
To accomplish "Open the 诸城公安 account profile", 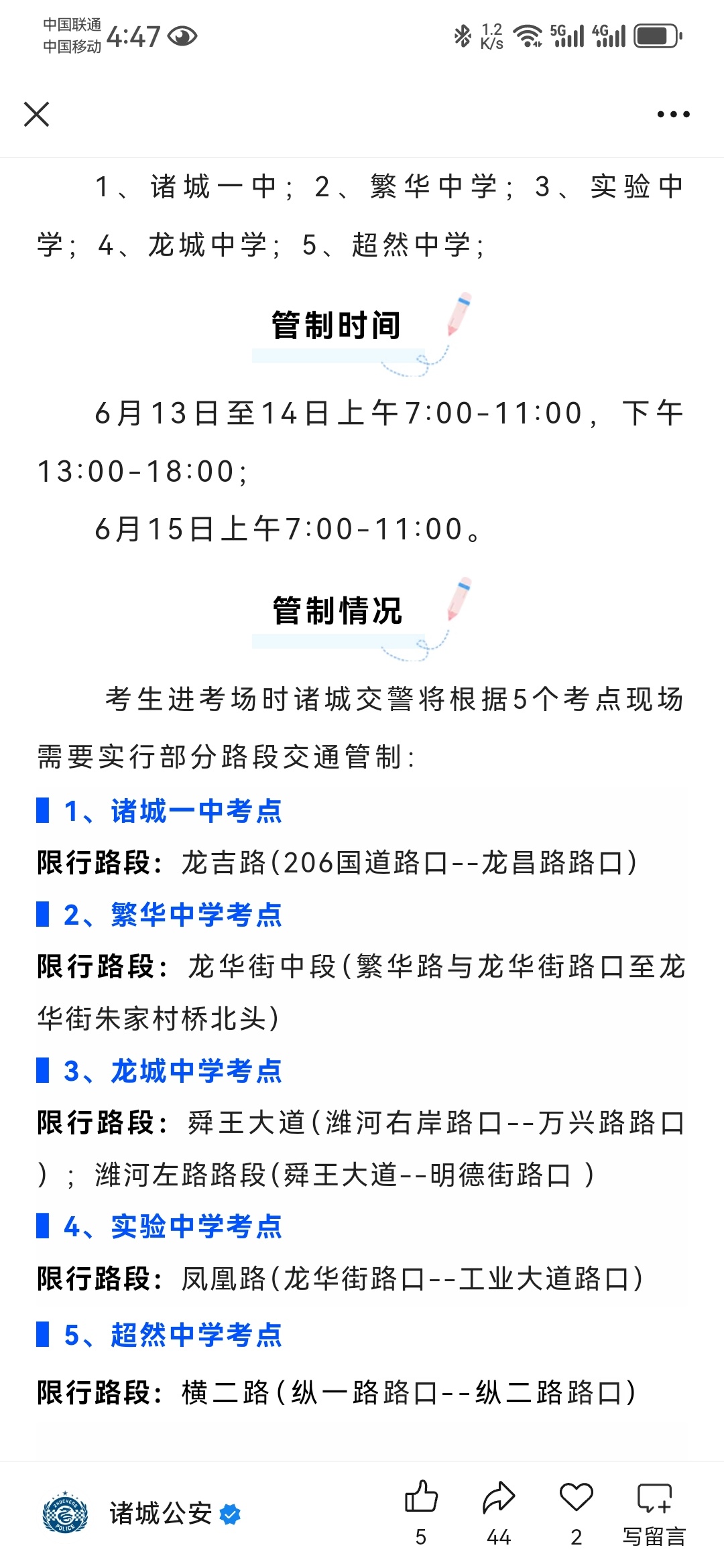I will pyautogui.click(x=160, y=1513).
